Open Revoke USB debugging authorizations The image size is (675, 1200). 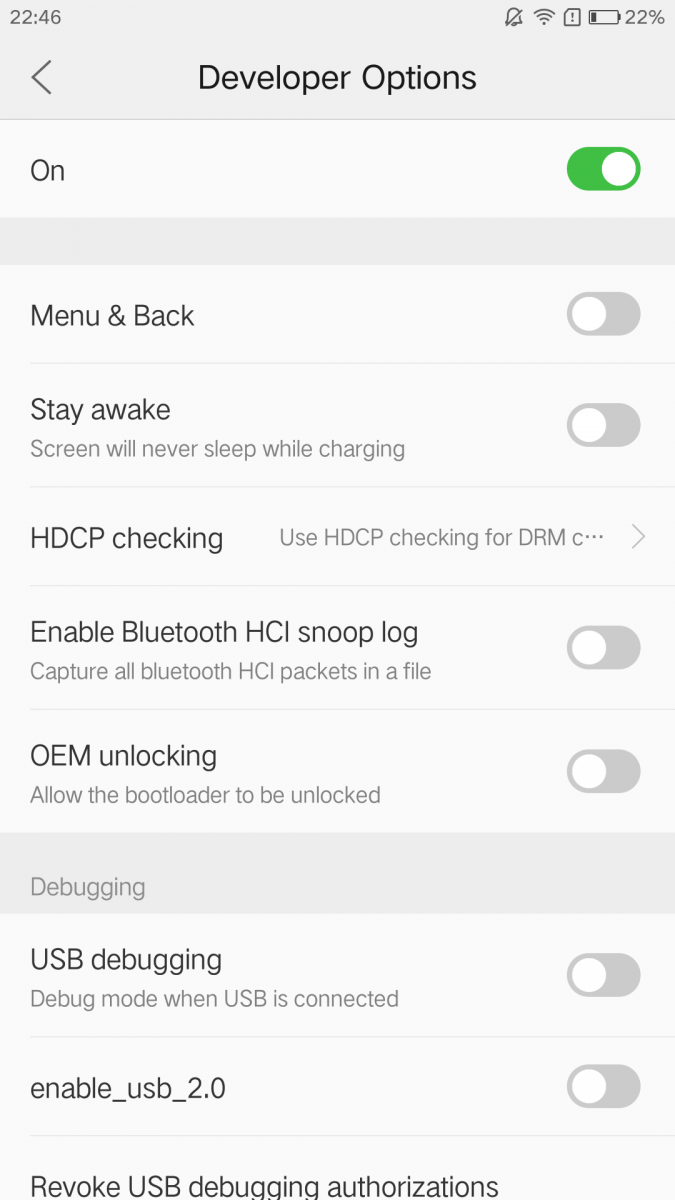point(337,1170)
